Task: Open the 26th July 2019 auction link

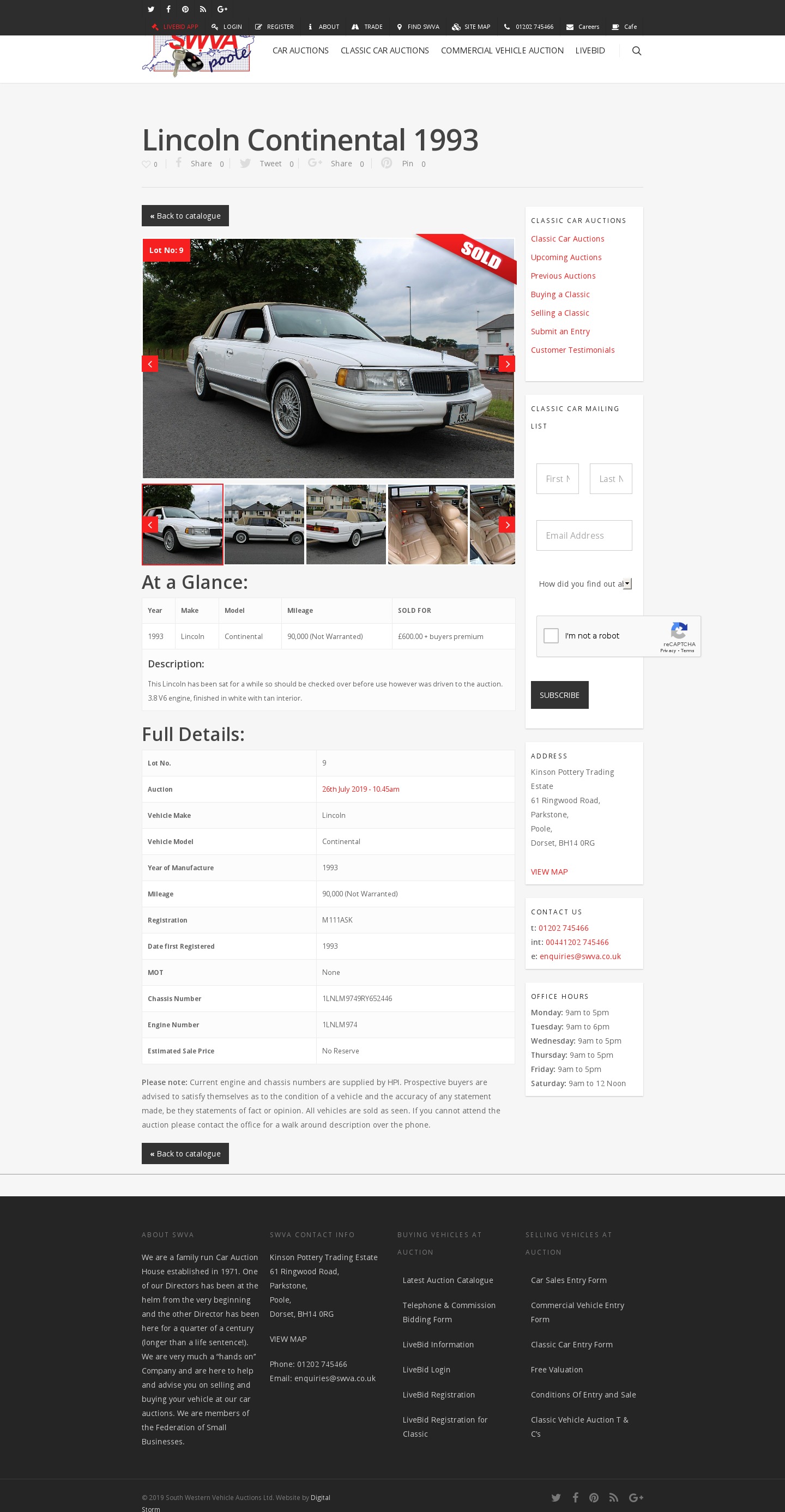Action: coord(360,790)
